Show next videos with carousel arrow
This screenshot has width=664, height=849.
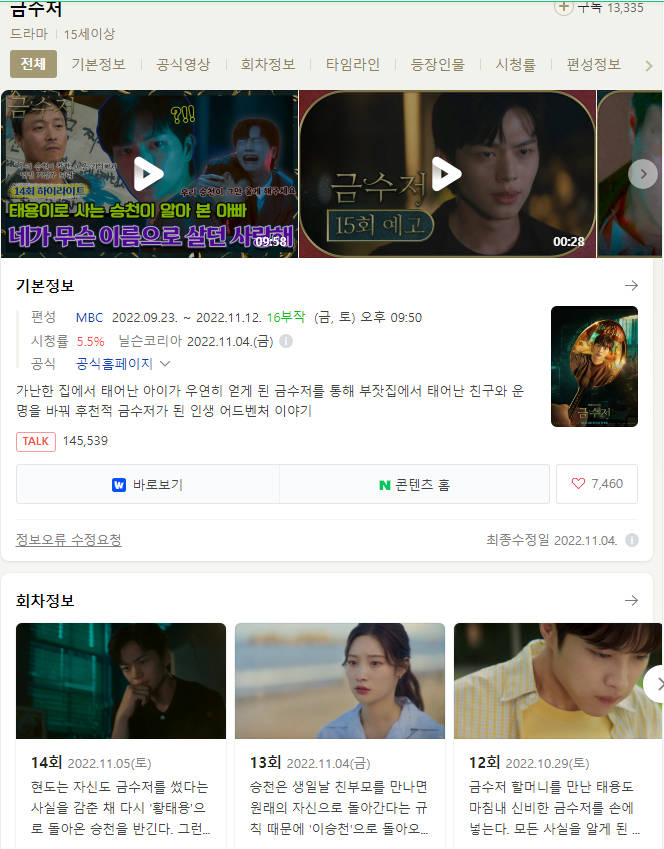643,173
